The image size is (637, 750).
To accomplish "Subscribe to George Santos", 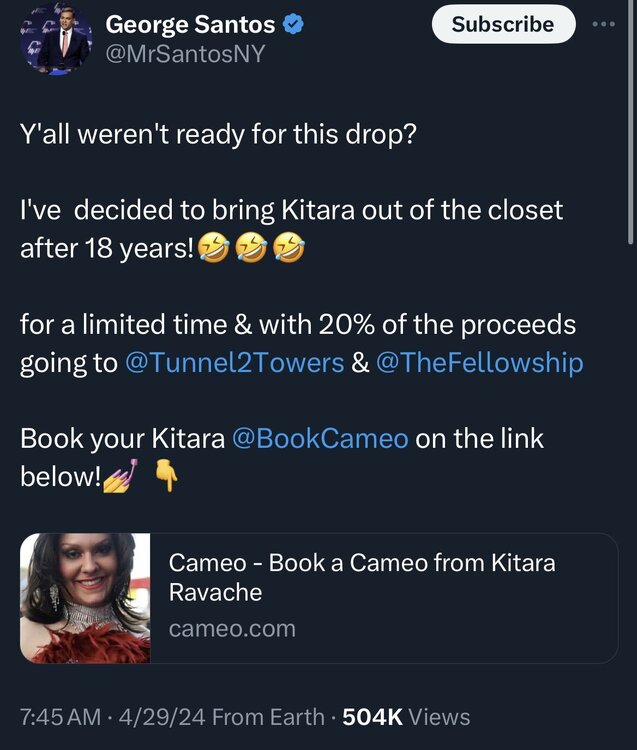I will click(503, 24).
